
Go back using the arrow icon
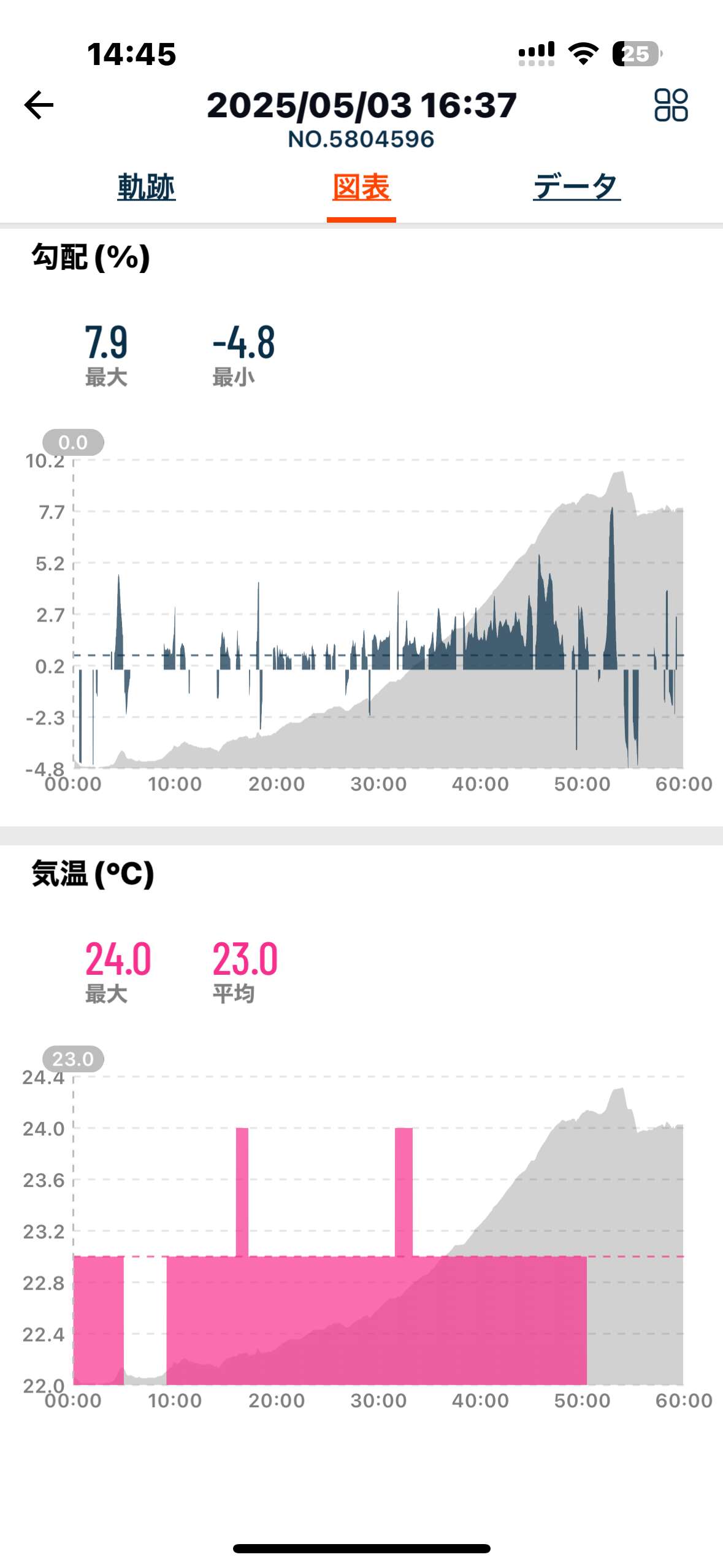click(39, 105)
